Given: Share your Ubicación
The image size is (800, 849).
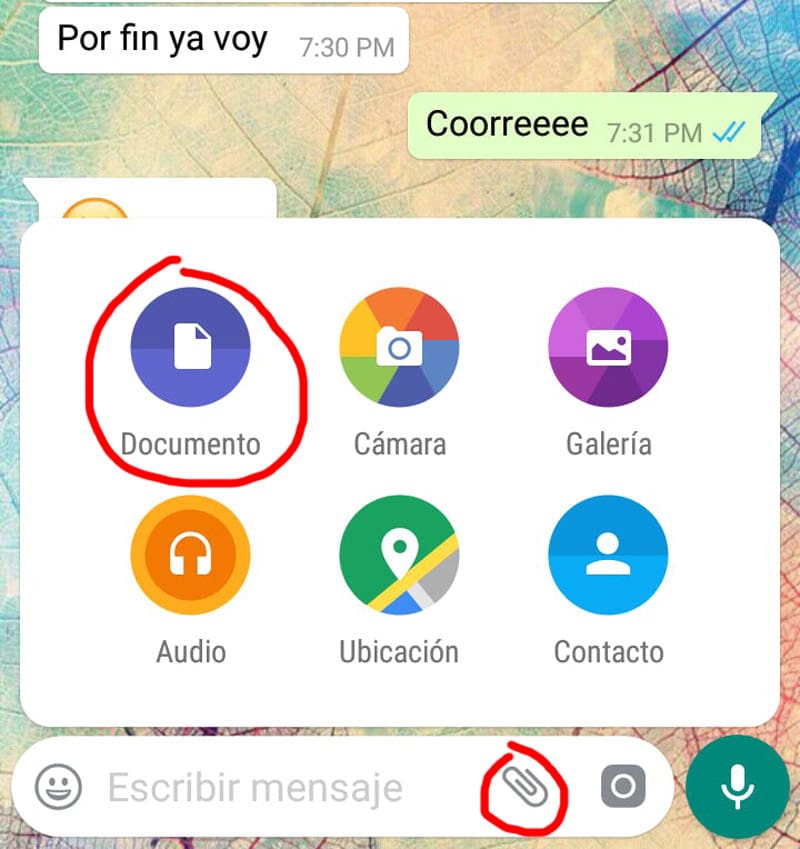Looking at the screenshot, I should [399, 555].
